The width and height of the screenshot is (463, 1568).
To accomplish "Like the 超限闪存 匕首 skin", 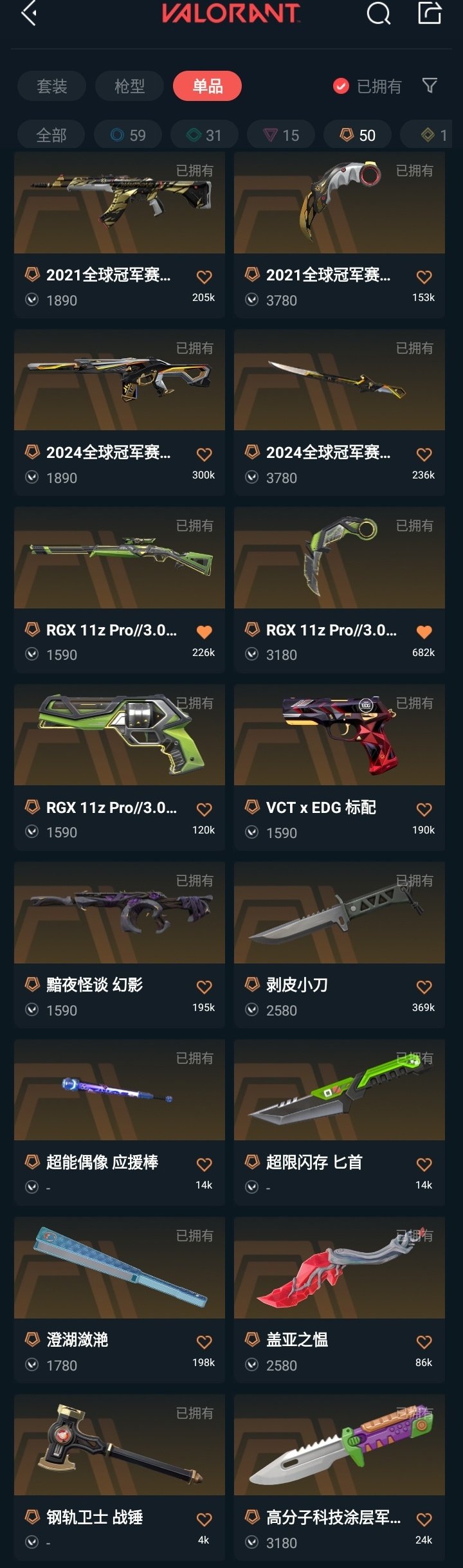I will [x=424, y=1164].
